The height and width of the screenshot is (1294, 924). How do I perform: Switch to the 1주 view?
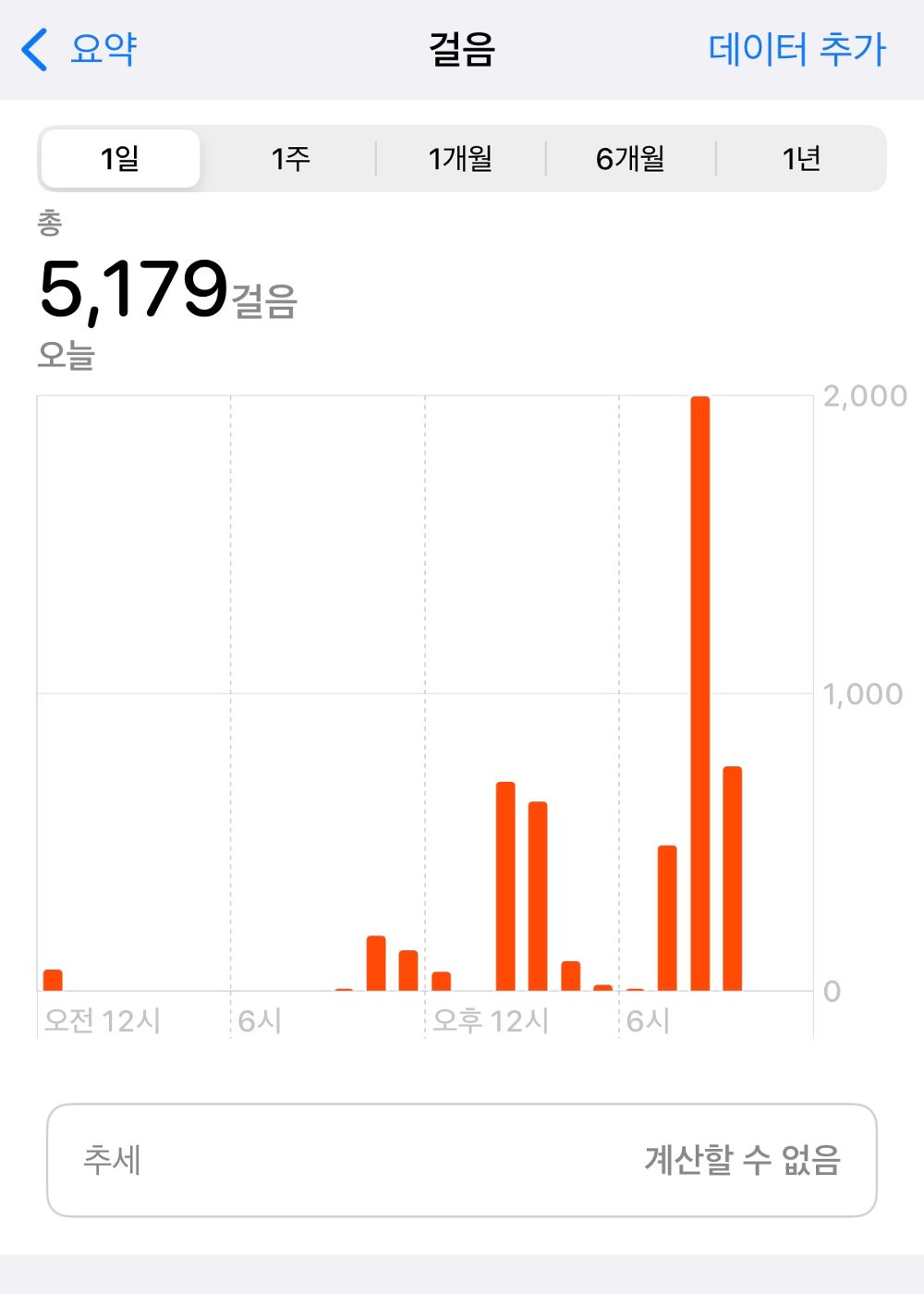pyautogui.click(x=290, y=159)
